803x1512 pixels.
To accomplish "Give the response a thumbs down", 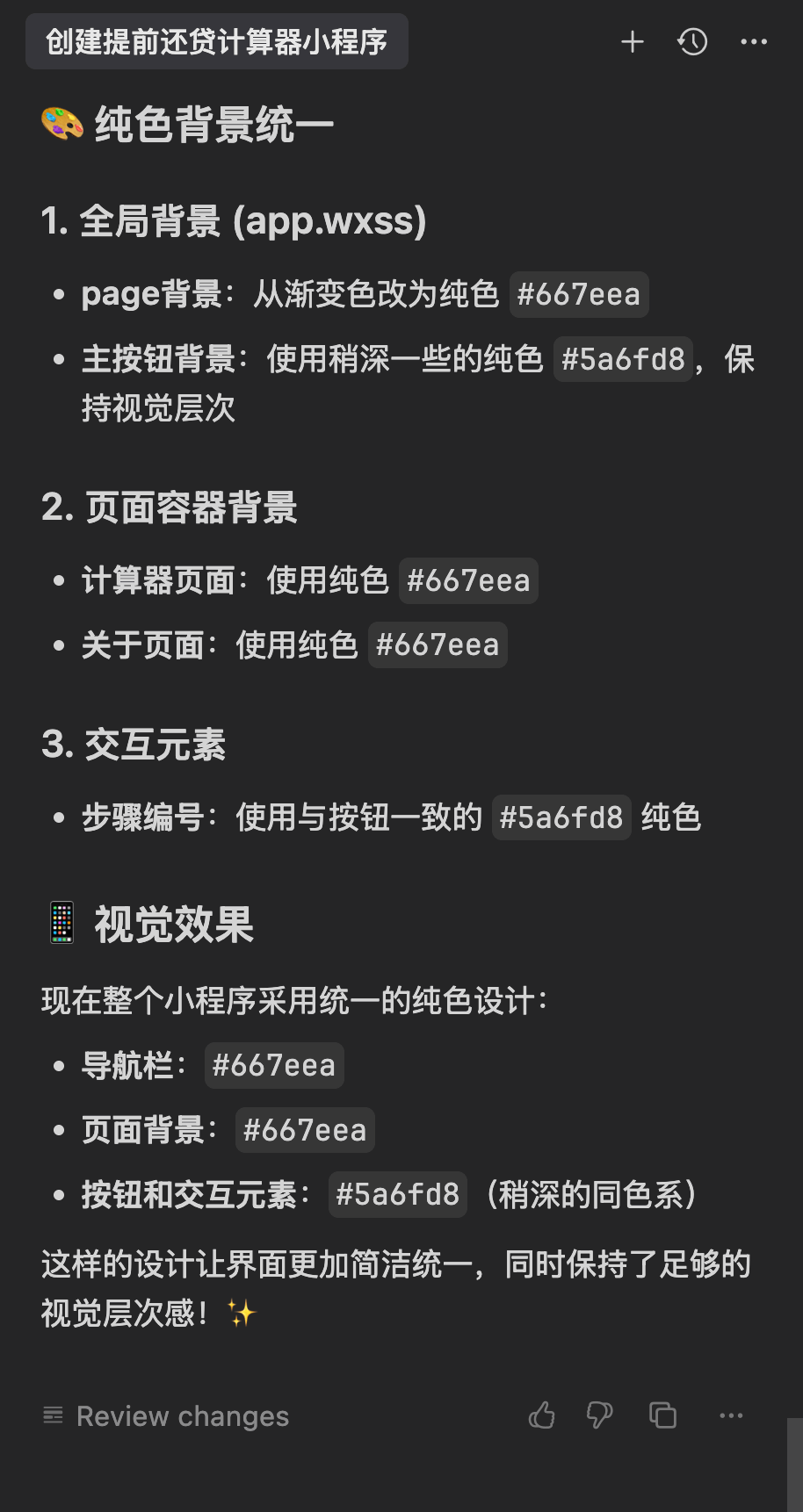I will [x=599, y=1415].
